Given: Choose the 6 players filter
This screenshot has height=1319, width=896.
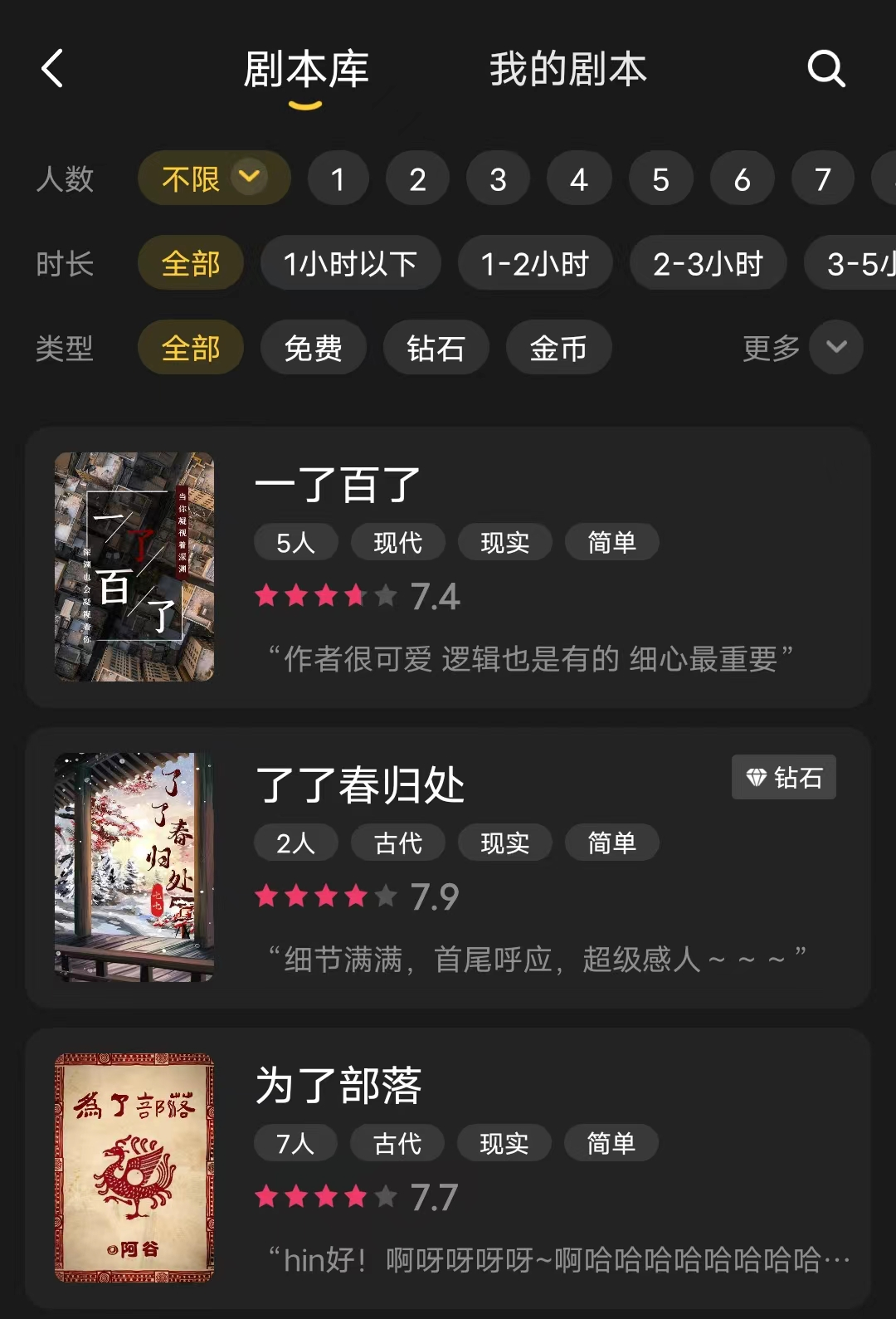Looking at the screenshot, I should click(742, 178).
